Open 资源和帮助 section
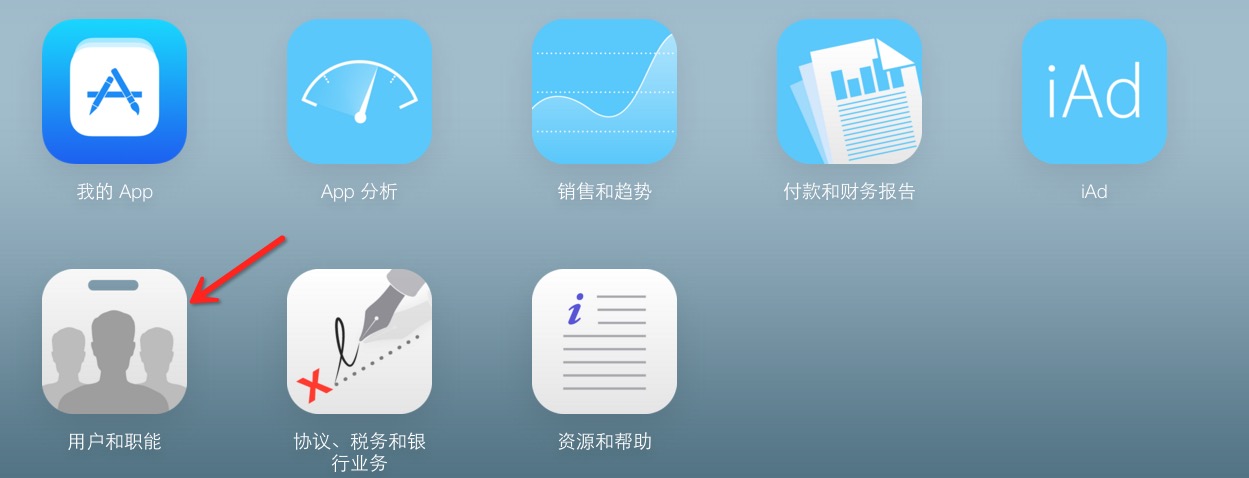The width and height of the screenshot is (1249, 478). click(604, 342)
